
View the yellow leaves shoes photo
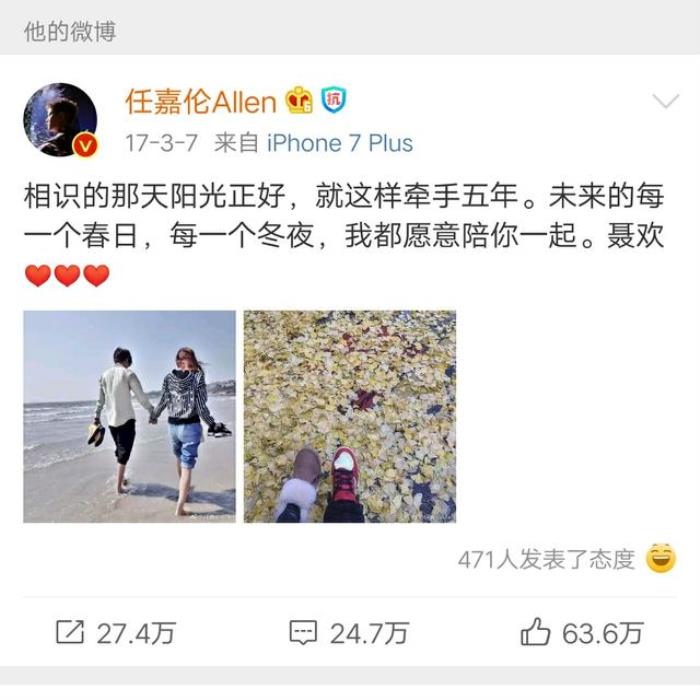(x=350, y=416)
